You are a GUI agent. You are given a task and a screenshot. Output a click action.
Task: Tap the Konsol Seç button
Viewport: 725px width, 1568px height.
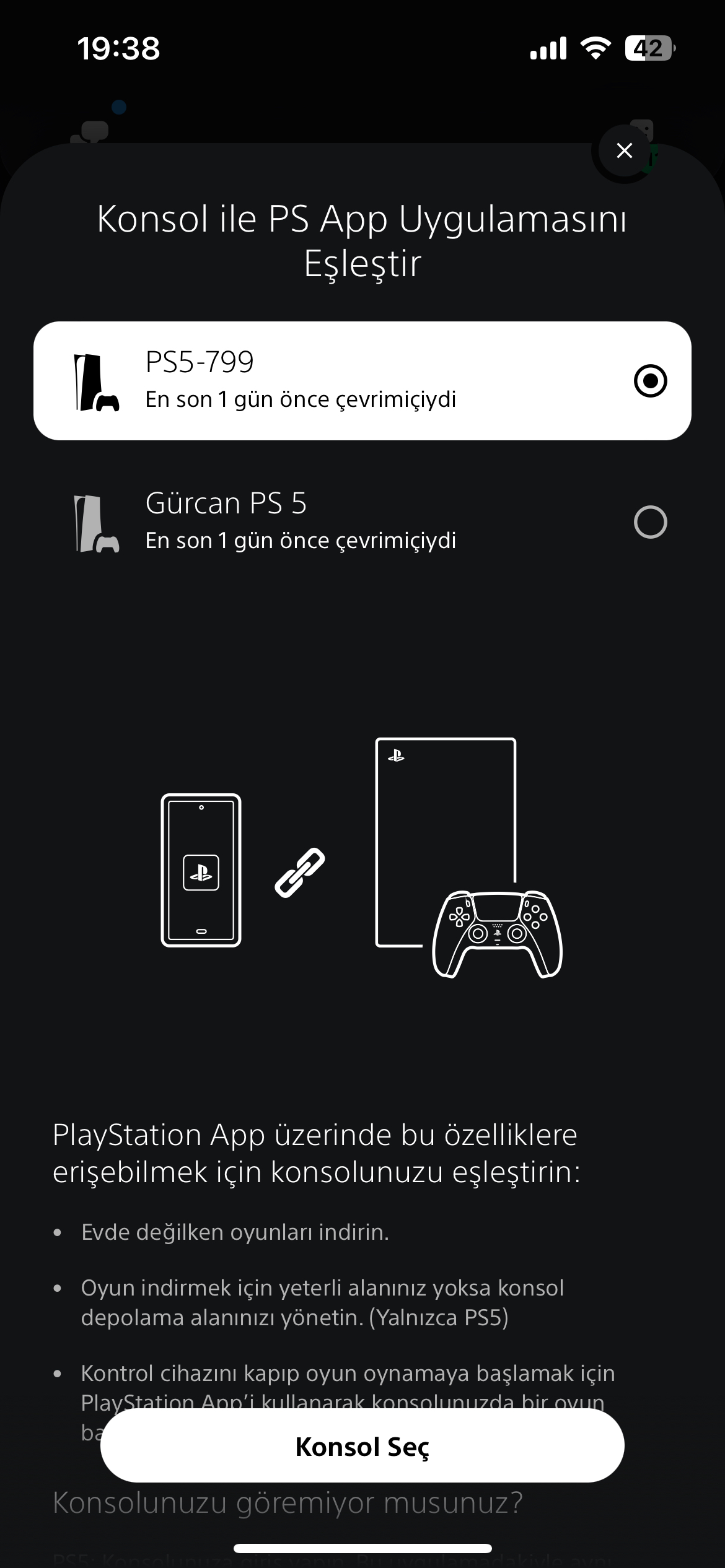pyautogui.click(x=362, y=1446)
